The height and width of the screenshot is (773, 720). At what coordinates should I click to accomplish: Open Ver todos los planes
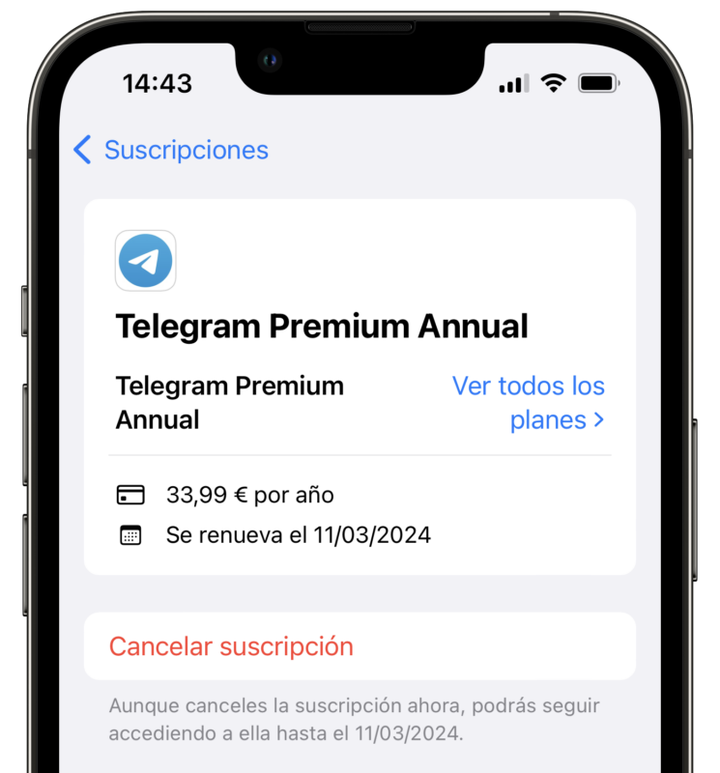pos(528,402)
